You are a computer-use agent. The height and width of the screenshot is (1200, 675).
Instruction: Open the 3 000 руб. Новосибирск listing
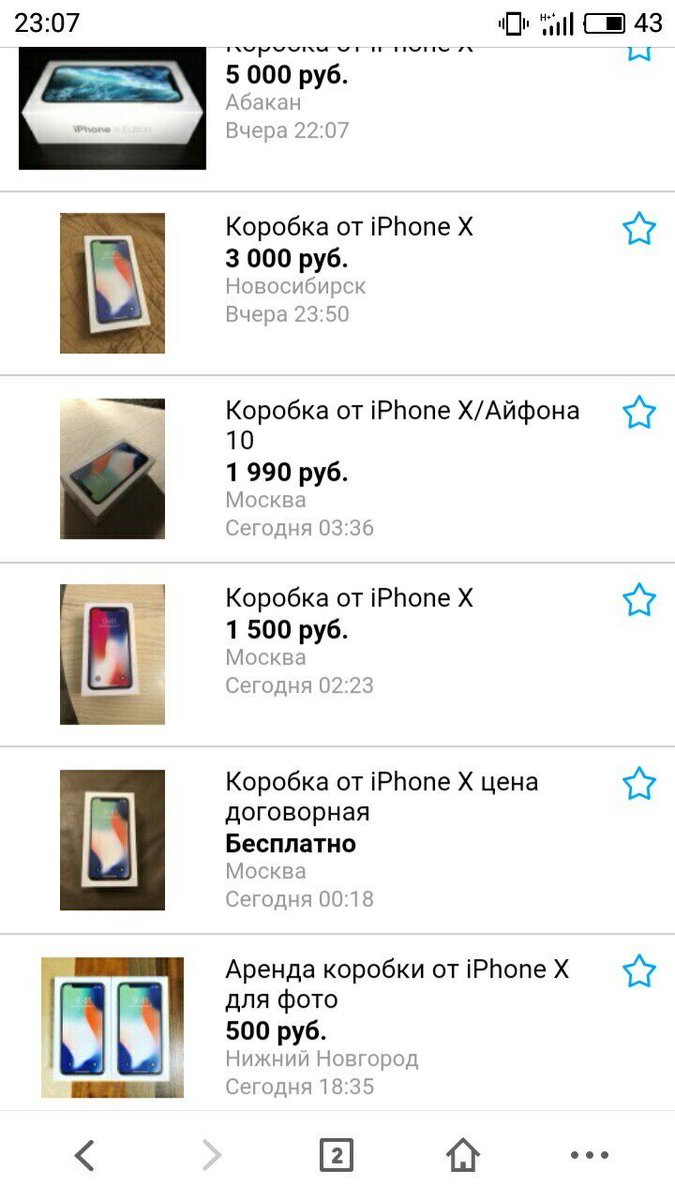pos(349,228)
